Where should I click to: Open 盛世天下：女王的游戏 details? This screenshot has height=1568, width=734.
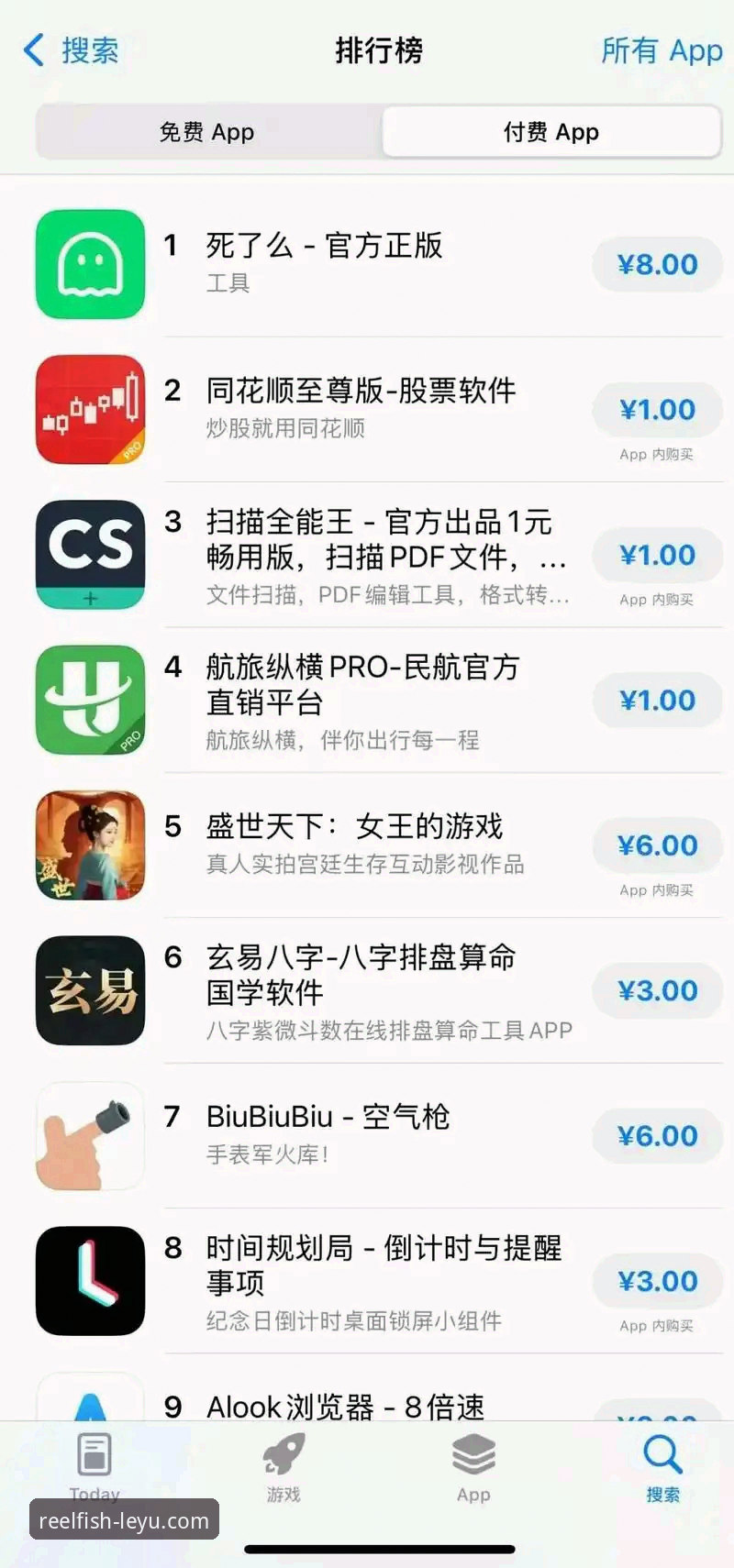(354, 827)
